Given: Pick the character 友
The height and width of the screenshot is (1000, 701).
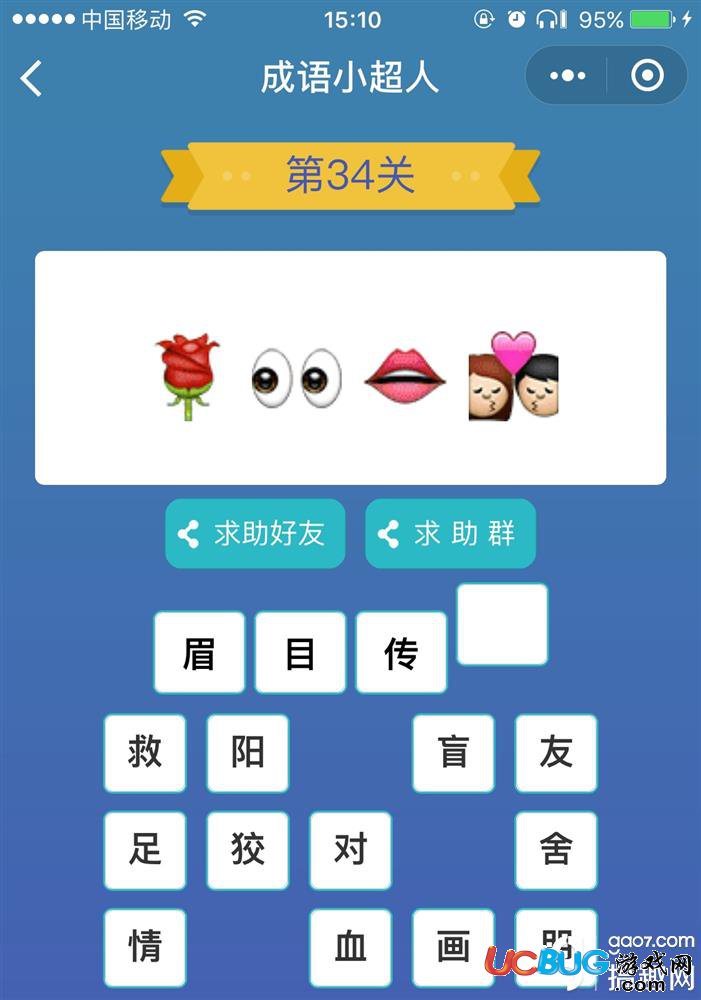Looking at the screenshot, I should click(556, 753).
